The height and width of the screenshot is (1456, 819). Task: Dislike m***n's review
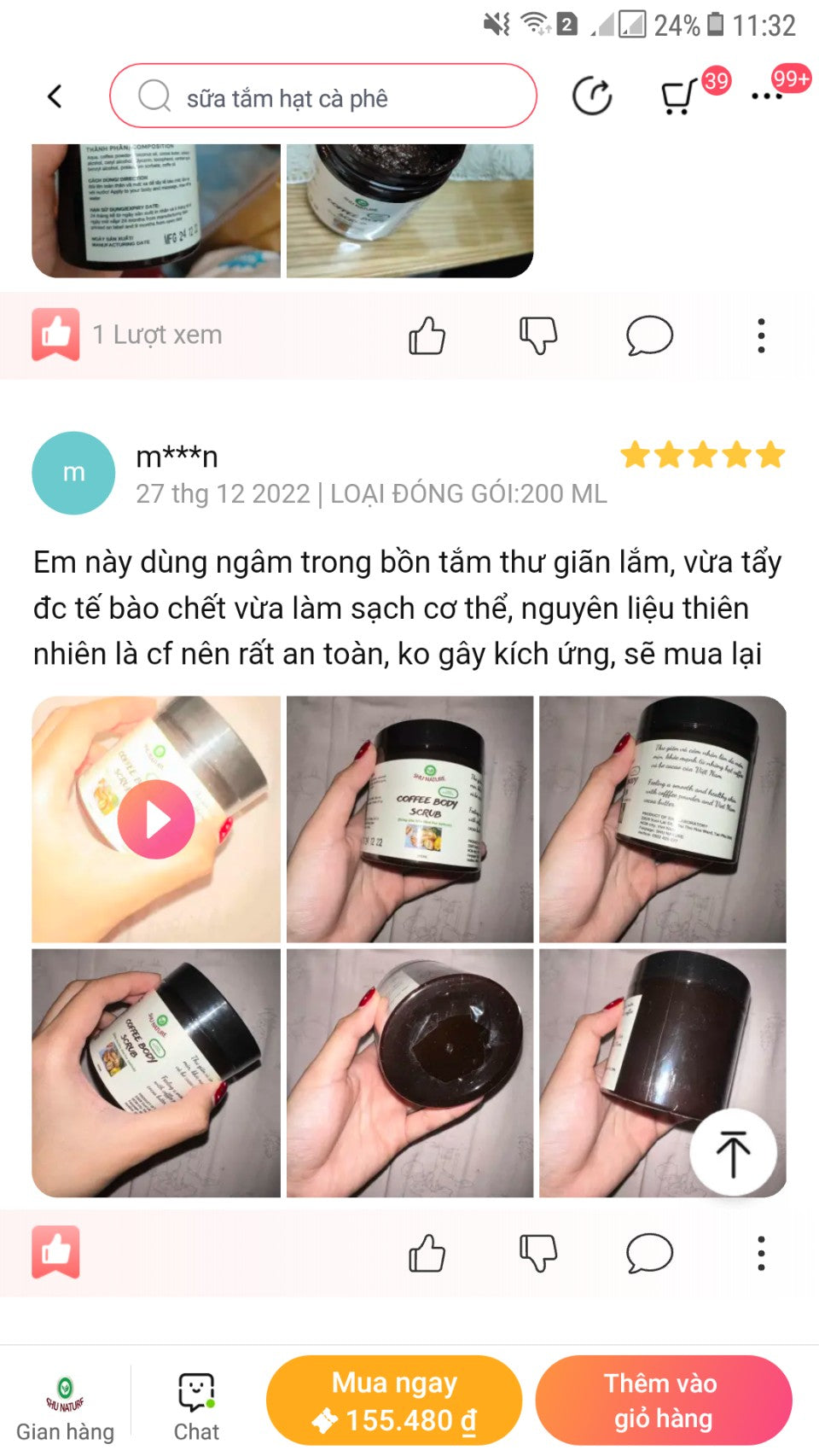pyautogui.click(x=538, y=1253)
